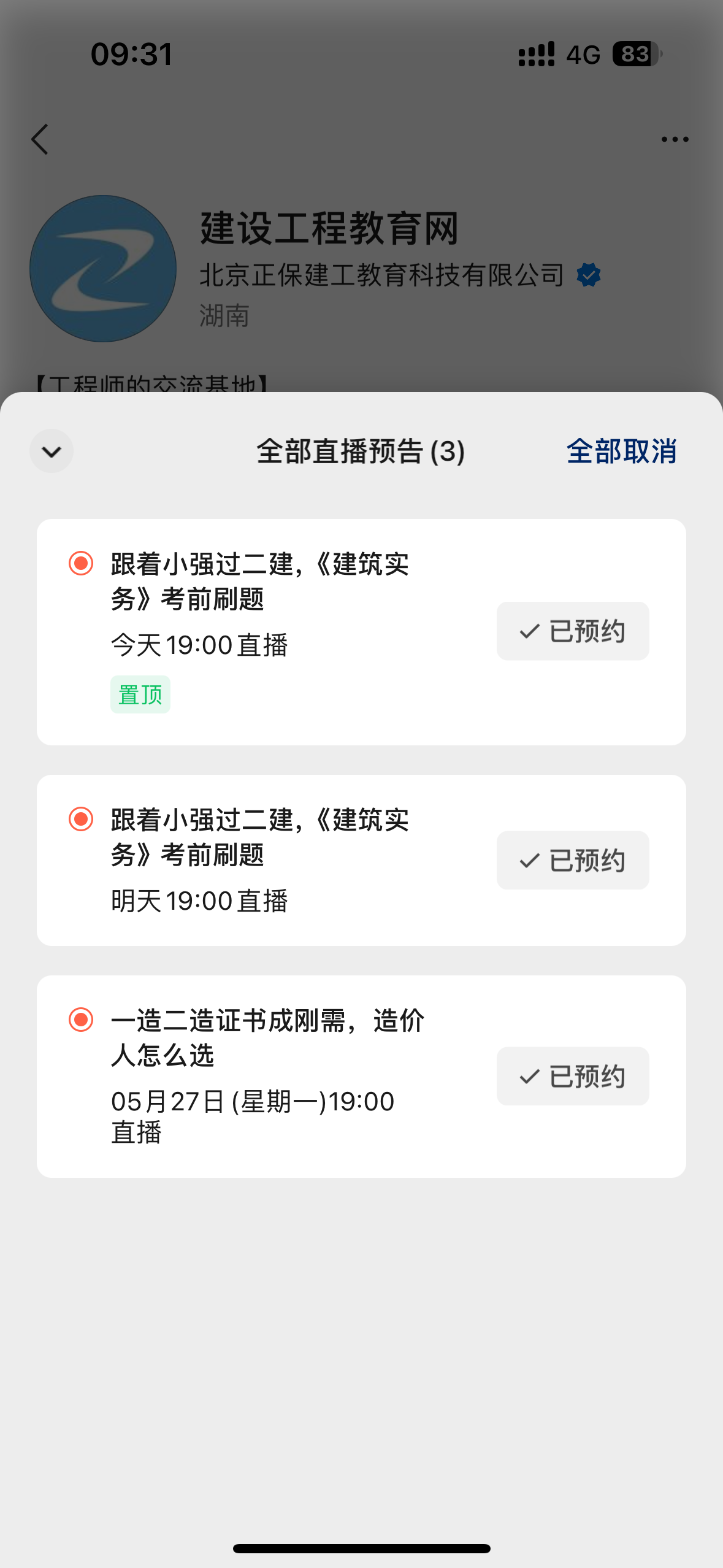Collapse the live preview sheet with chevron
This screenshot has width=723, height=1568.
[52, 451]
